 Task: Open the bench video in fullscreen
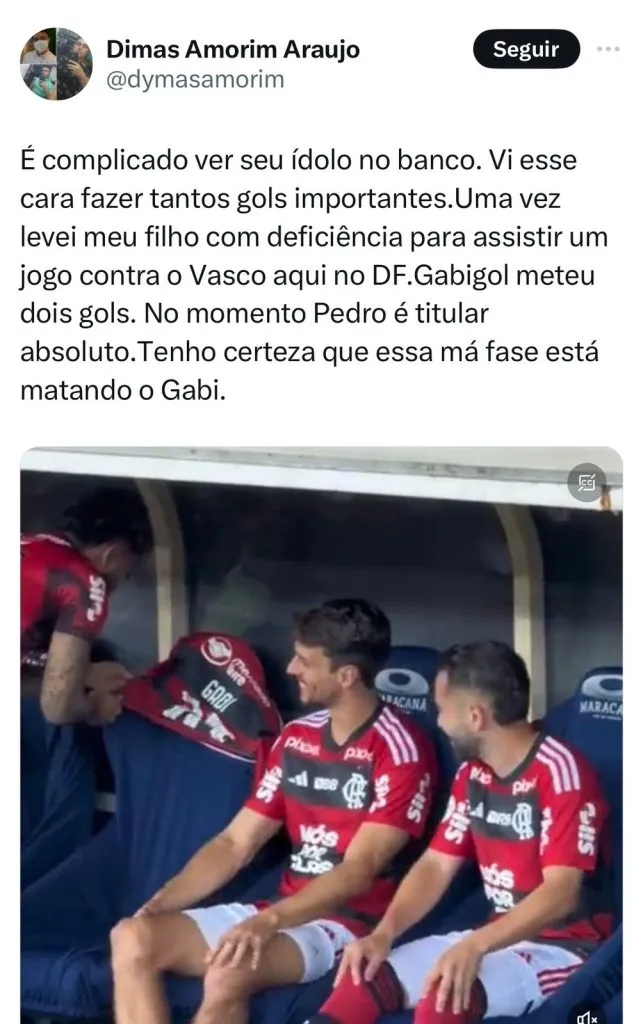(x=320, y=740)
